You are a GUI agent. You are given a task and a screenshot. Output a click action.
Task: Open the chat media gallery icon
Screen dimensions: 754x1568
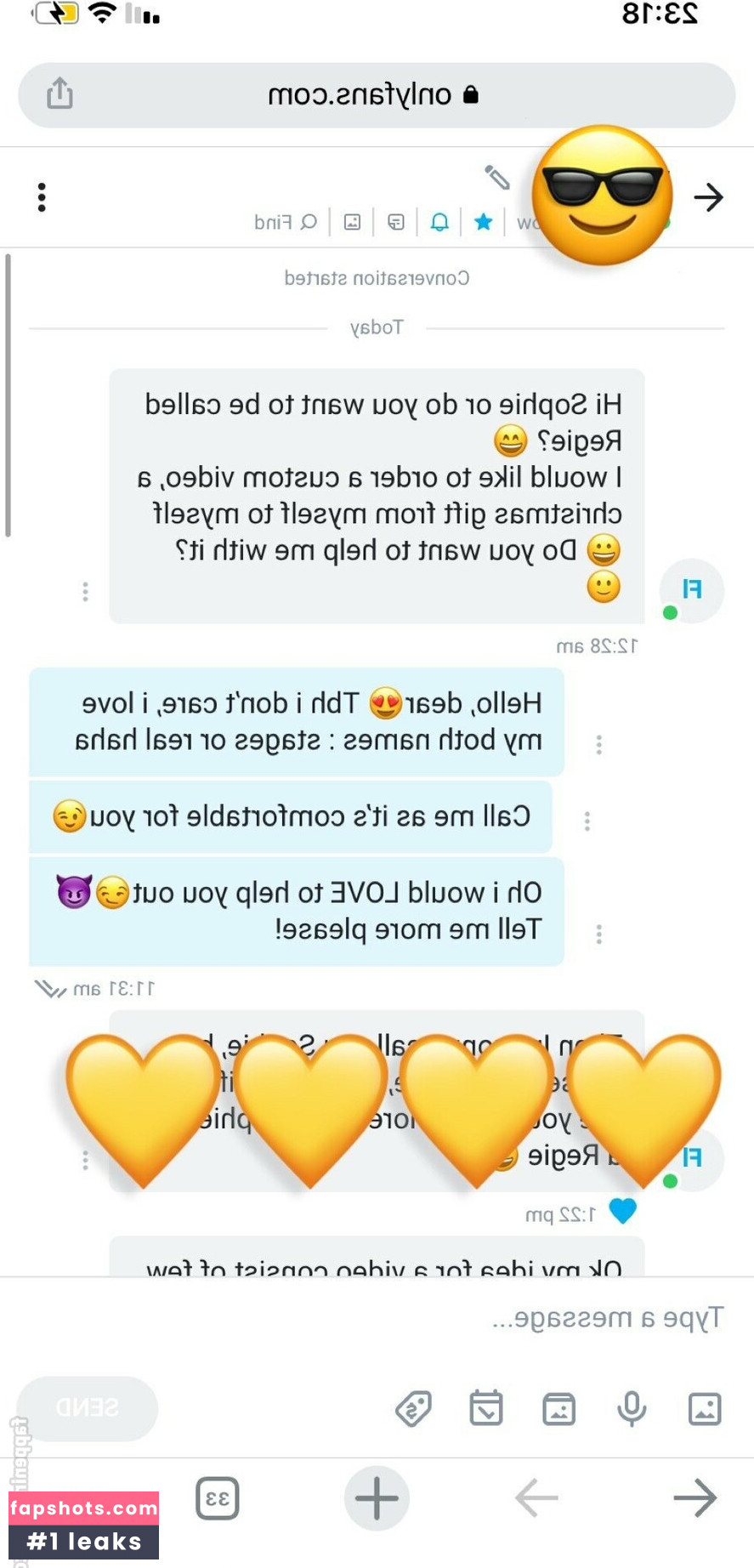coord(352,223)
